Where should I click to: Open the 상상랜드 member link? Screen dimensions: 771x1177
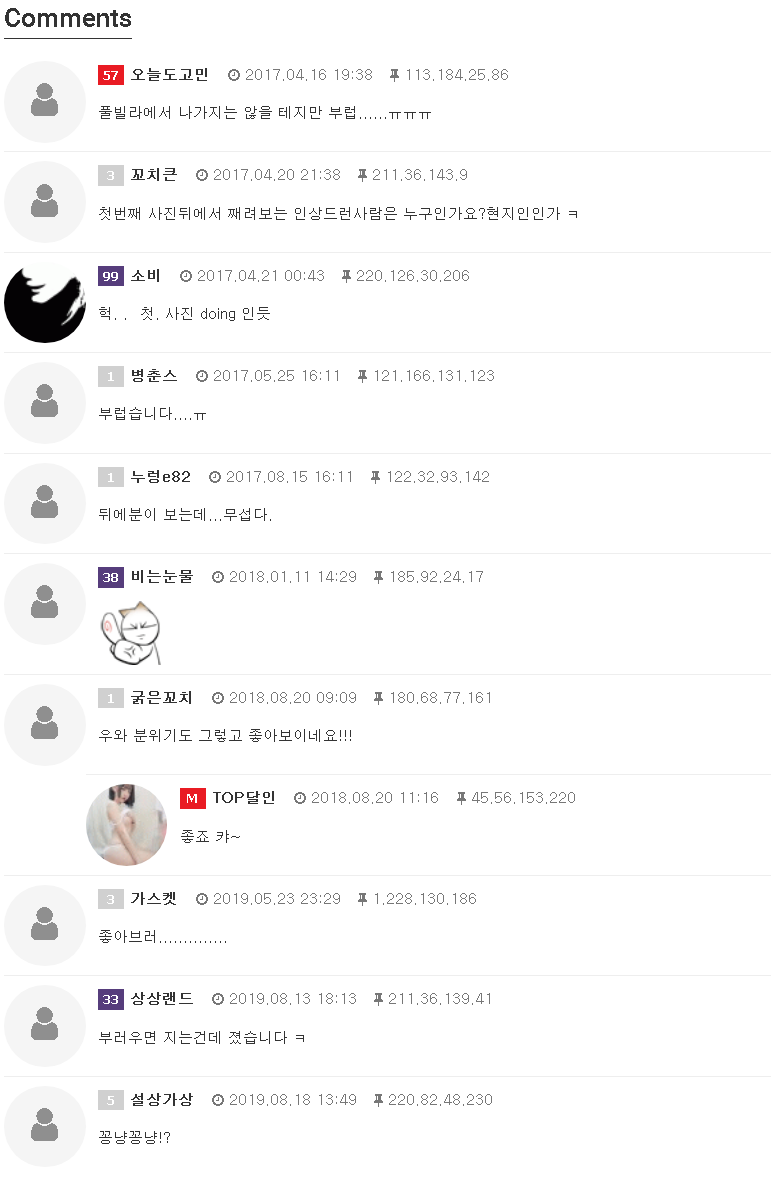(x=162, y=999)
